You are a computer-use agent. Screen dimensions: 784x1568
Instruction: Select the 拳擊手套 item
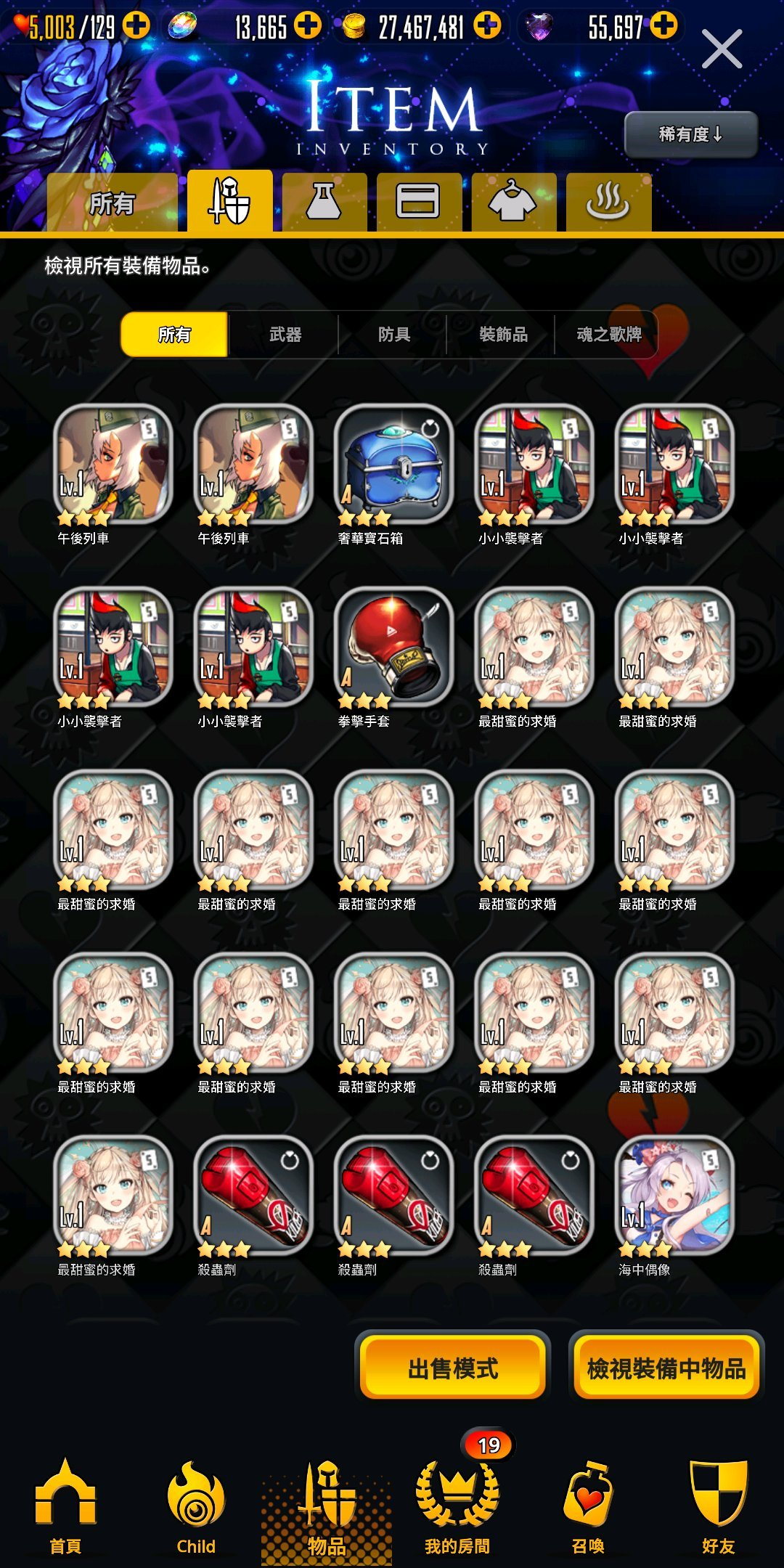(x=393, y=648)
